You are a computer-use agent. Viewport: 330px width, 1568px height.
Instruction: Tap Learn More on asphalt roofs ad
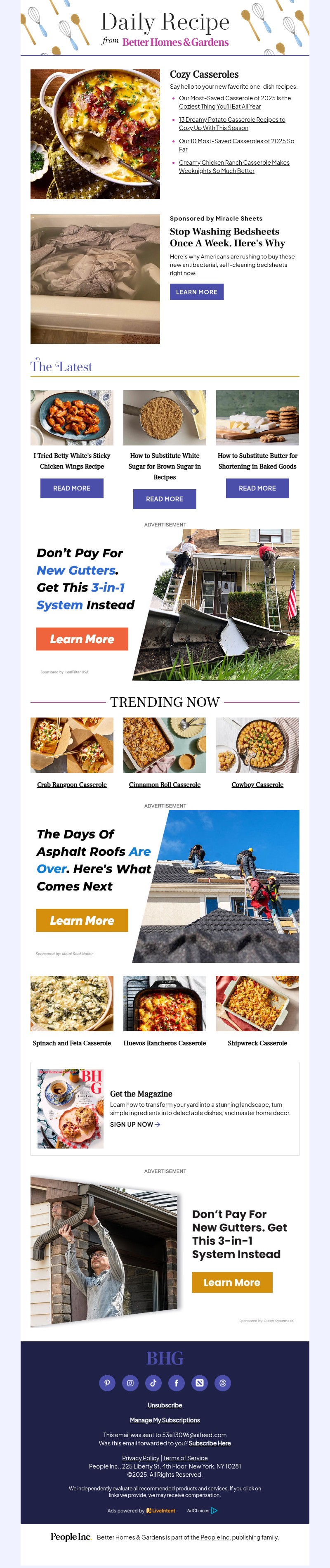click(x=82, y=920)
